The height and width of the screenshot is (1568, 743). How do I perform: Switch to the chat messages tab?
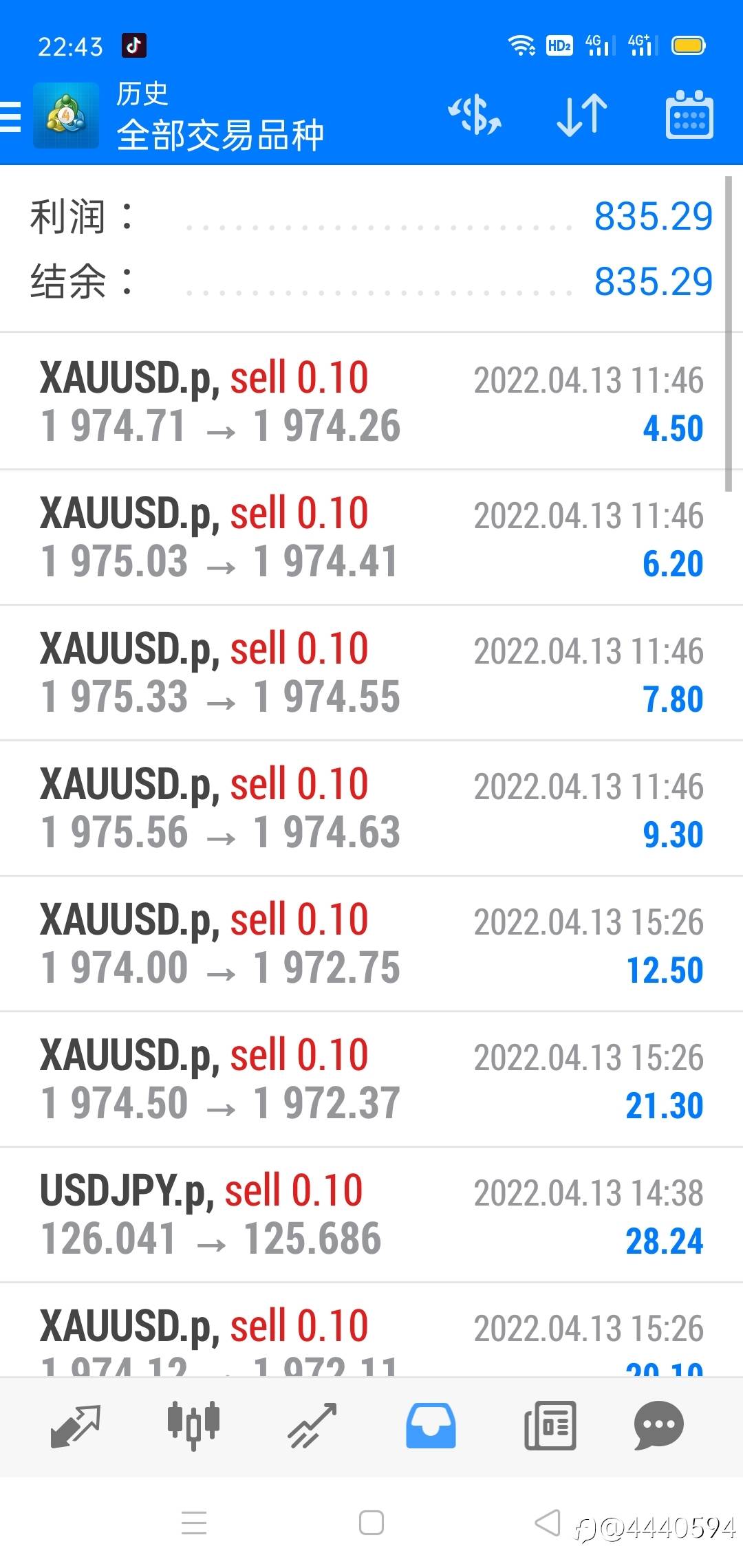(658, 1426)
